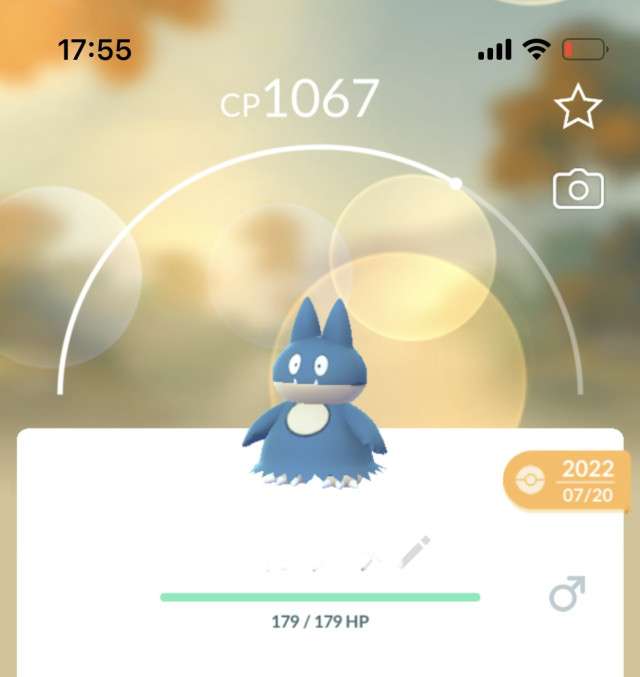Open the AR camera for Munchlax
Image resolution: width=640 pixels, height=677 pixels.
(x=578, y=189)
